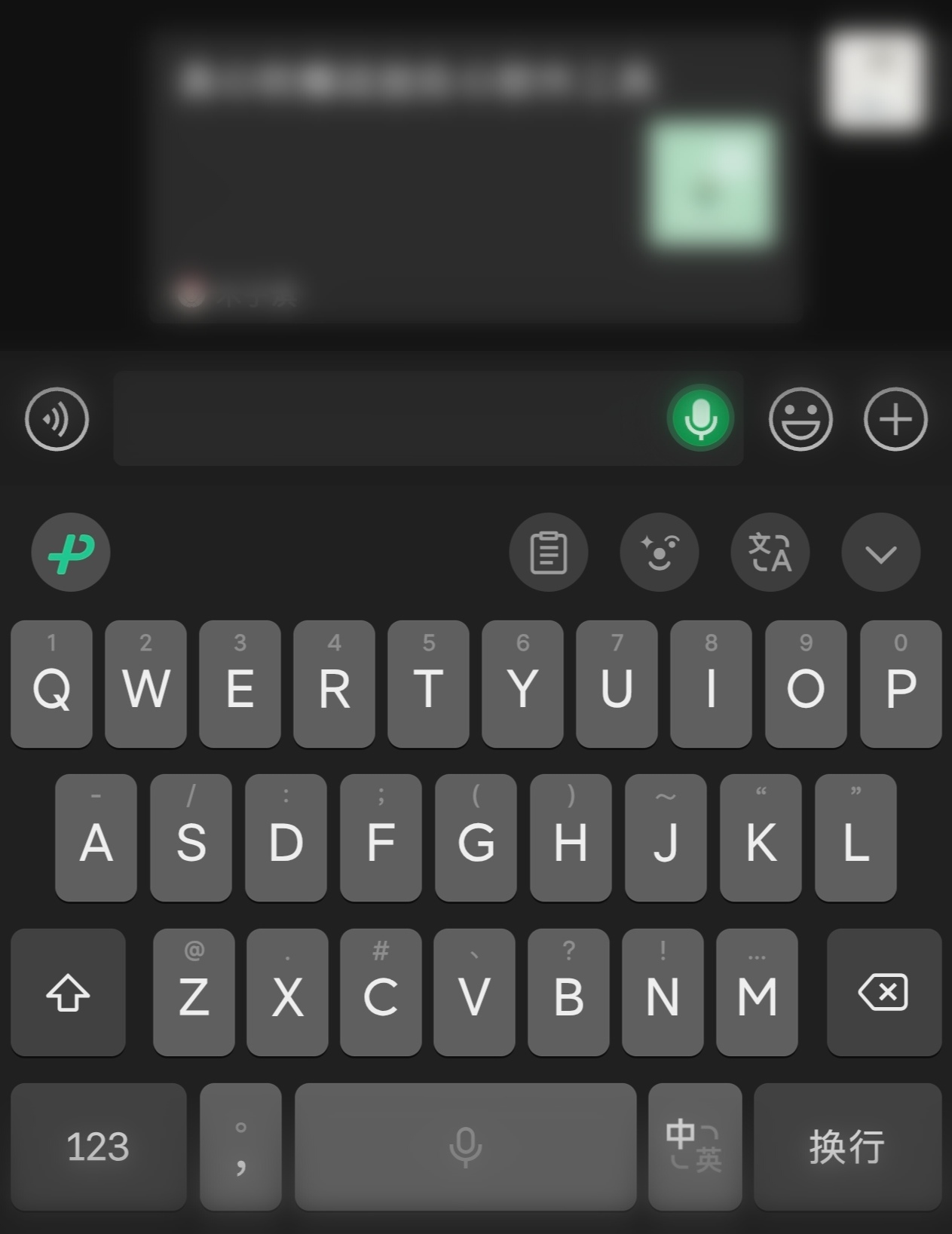Open the plus attachments menu

click(895, 419)
